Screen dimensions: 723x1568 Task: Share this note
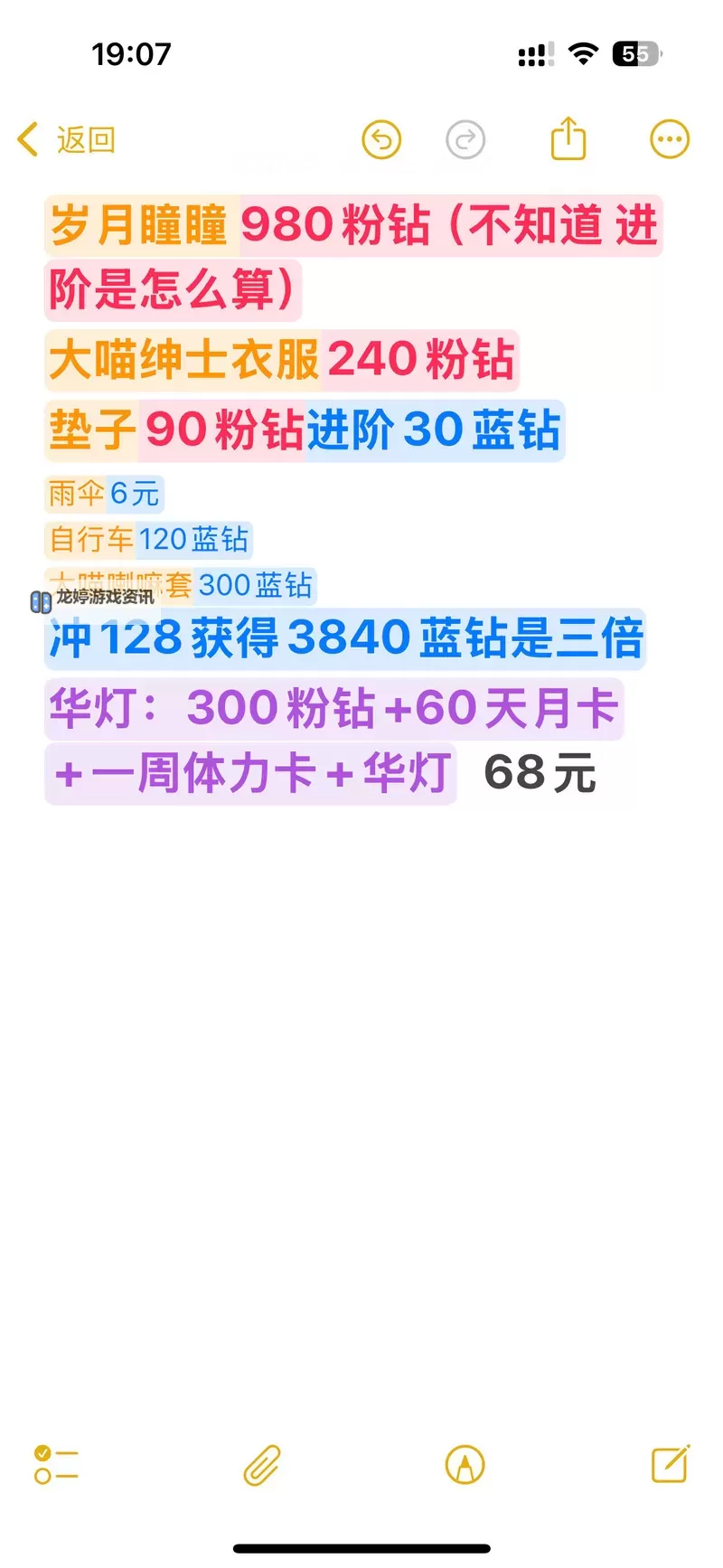point(568,139)
